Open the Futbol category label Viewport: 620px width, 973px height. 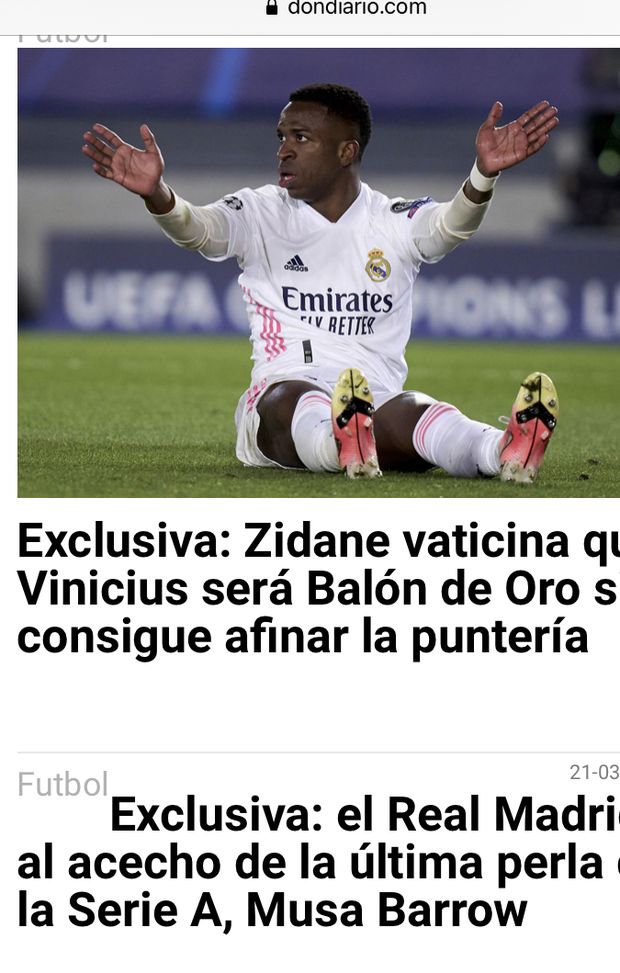point(62,785)
